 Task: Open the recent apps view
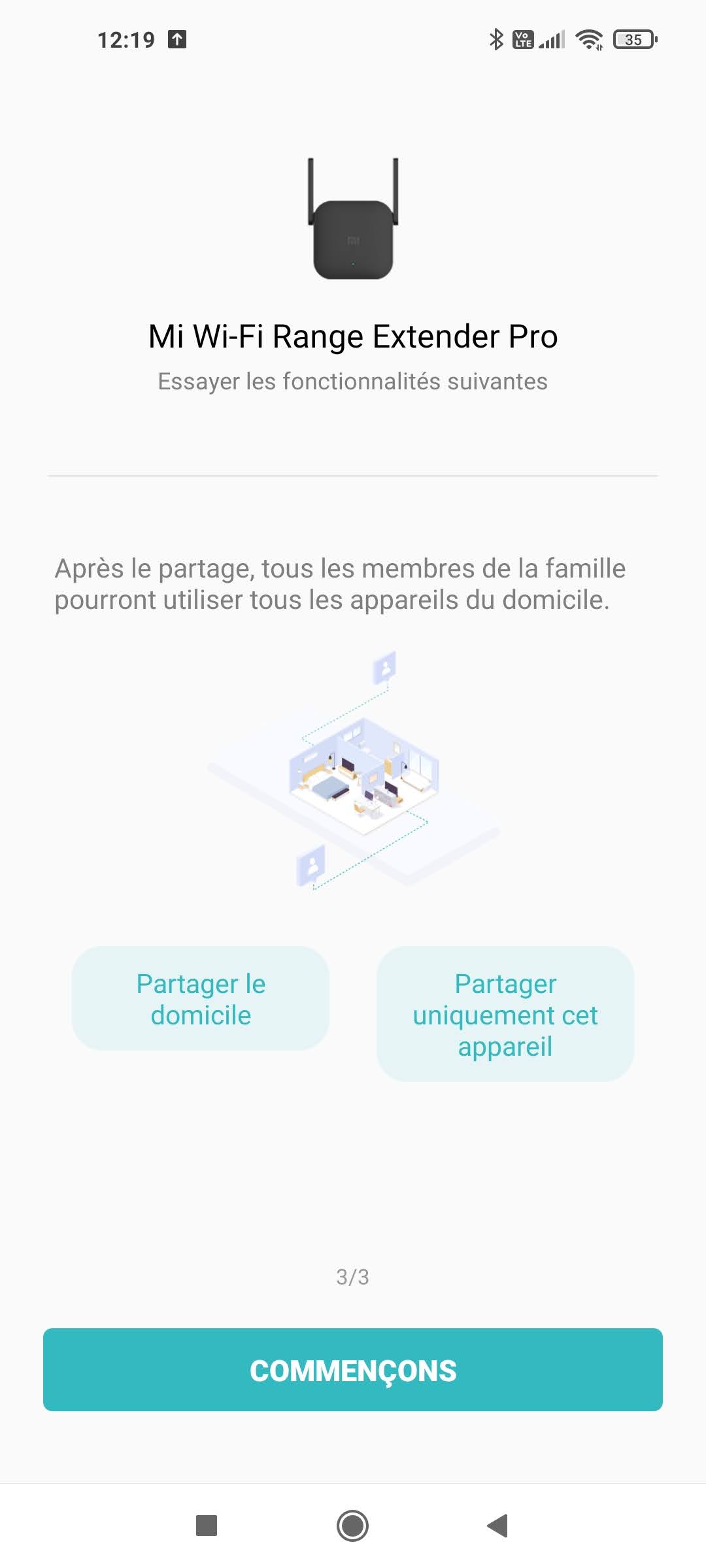207,1526
